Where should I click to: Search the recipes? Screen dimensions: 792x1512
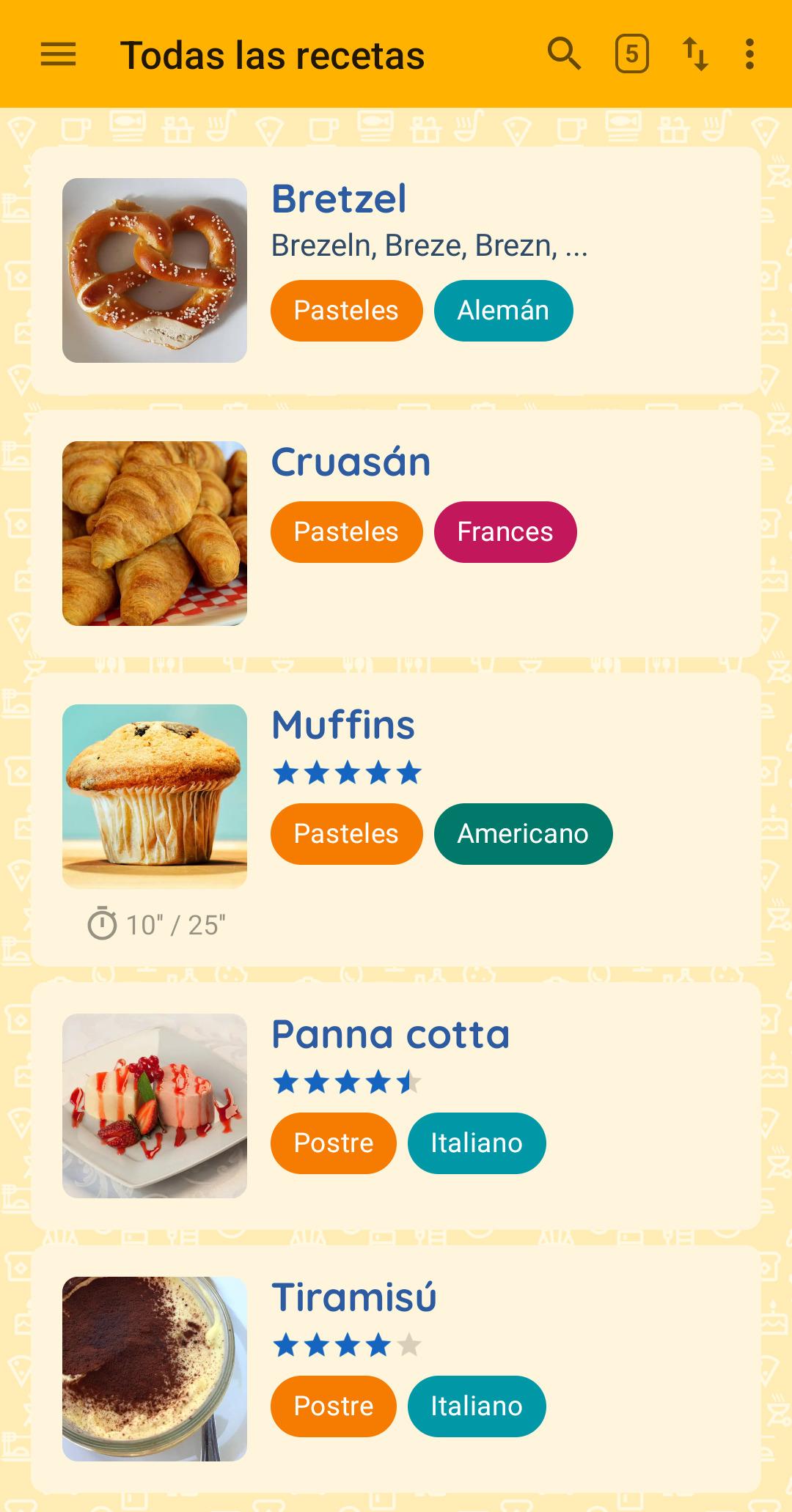(x=565, y=54)
